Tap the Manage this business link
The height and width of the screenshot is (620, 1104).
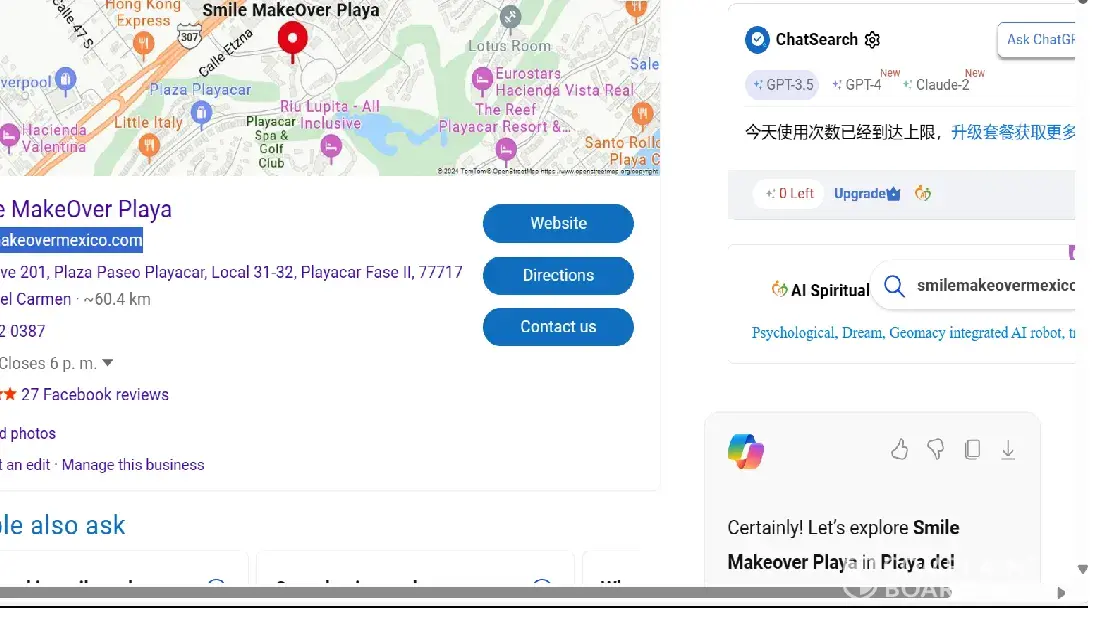pyautogui.click(x=133, y=464)
